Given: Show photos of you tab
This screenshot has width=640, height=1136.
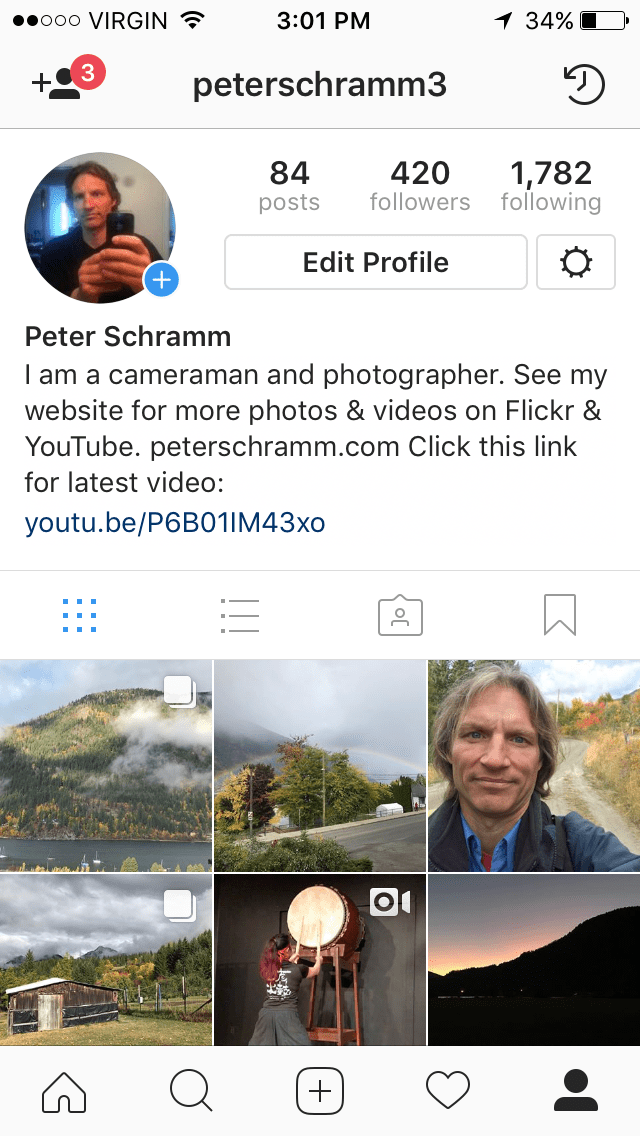Looking at the screenshot, I should coord(400,615).
